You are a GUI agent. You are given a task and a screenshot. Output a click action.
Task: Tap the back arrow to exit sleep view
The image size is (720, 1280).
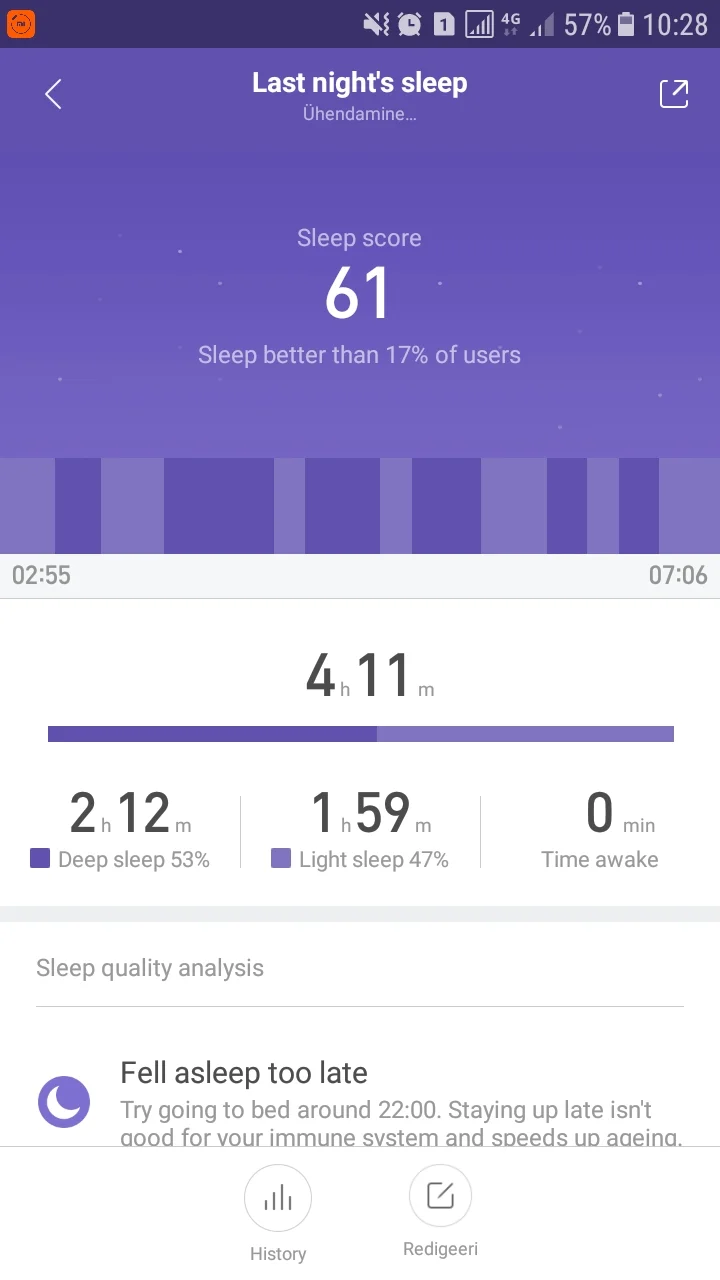[52, 93]
